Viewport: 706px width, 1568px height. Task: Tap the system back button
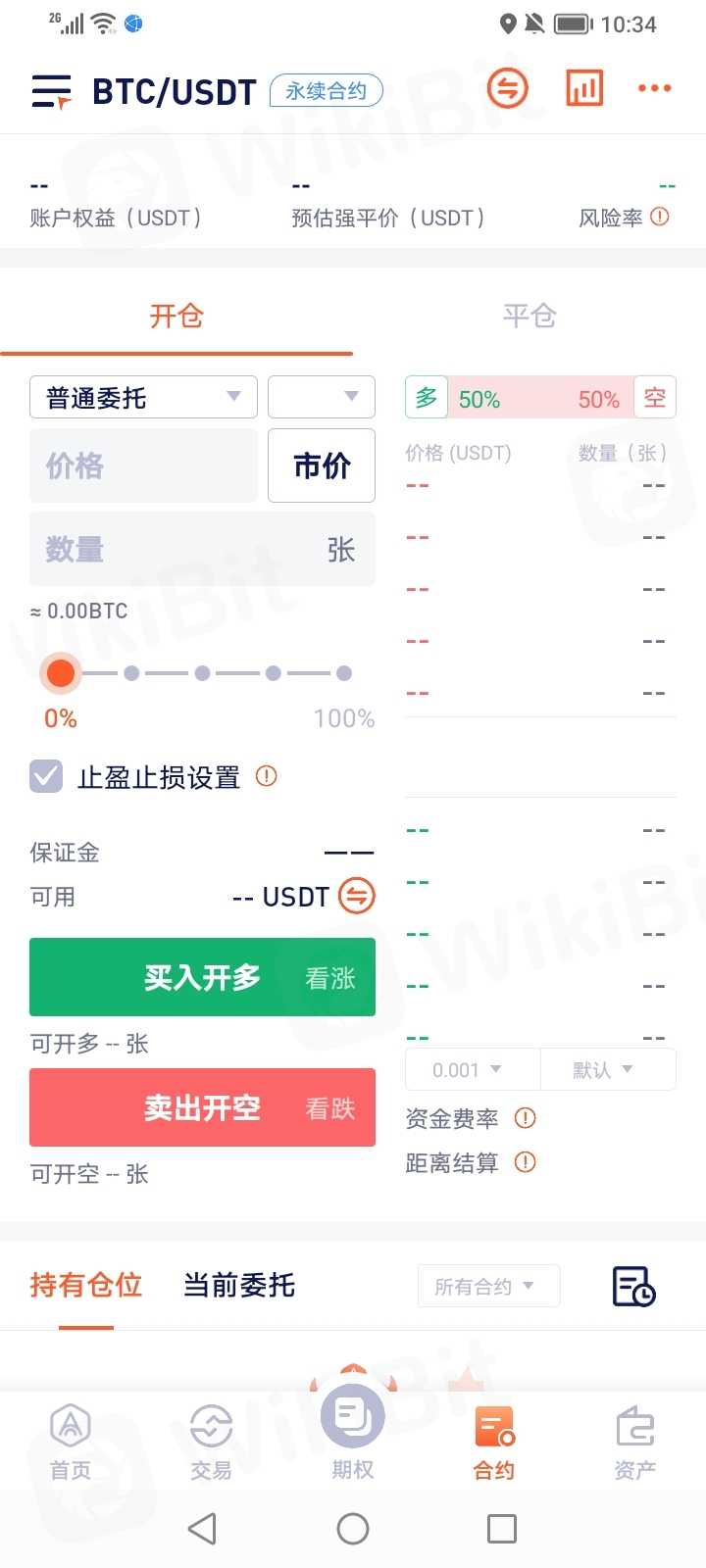202,1528
